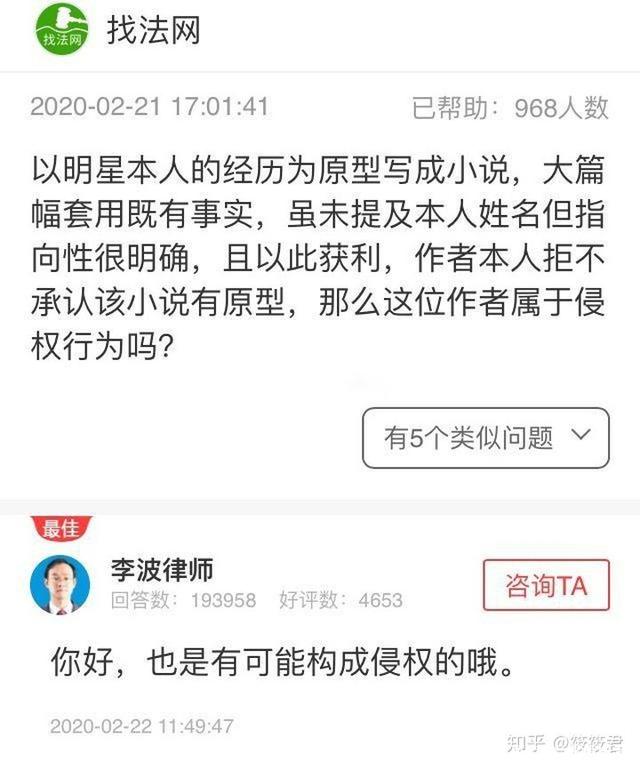Expand the 有5个类似问题 dropdown
The width and height of the screenshot is (640, 770).
point(485,437)
